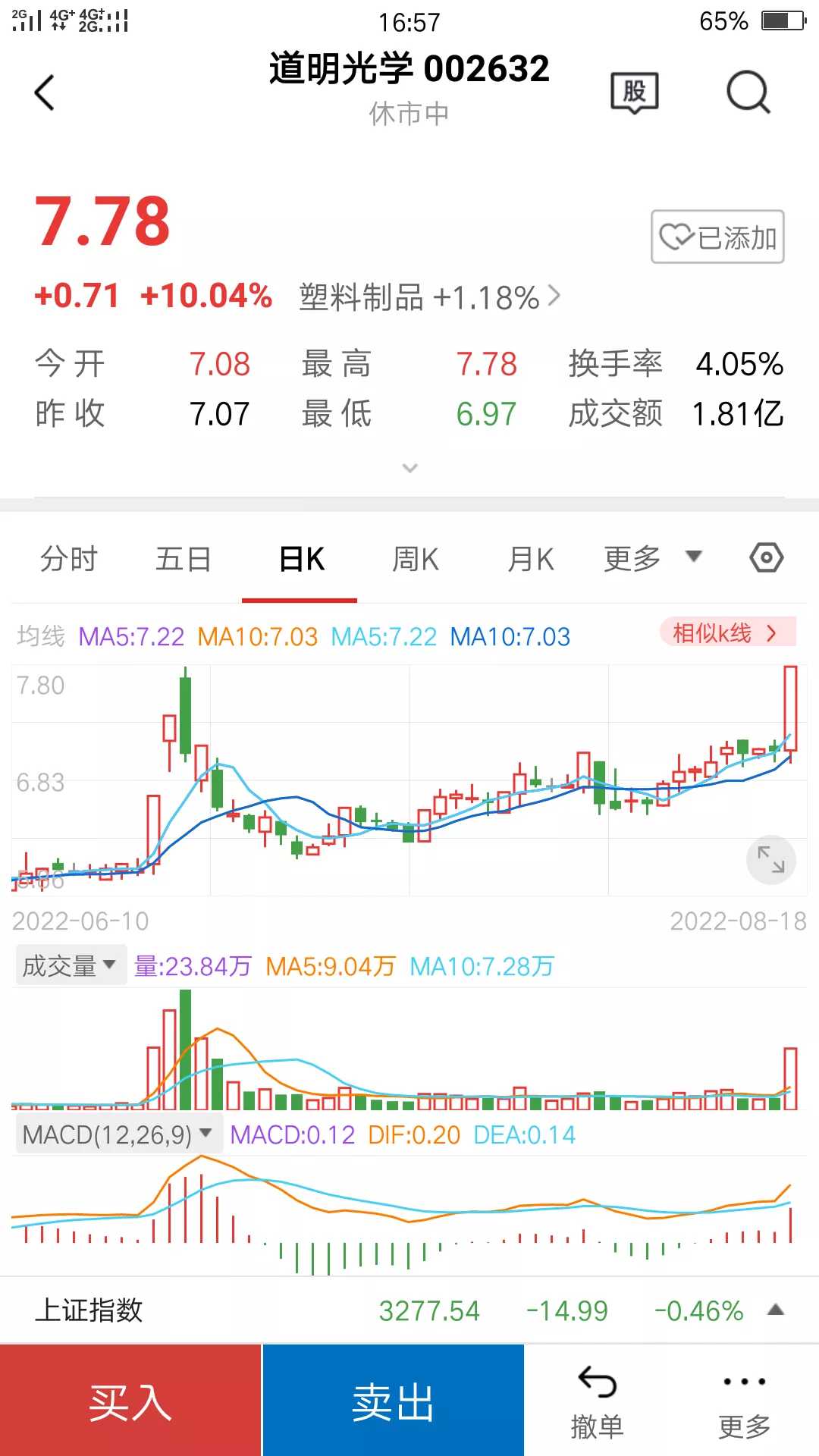Expand the K-line chart to fullscreen

coord(770,861)
